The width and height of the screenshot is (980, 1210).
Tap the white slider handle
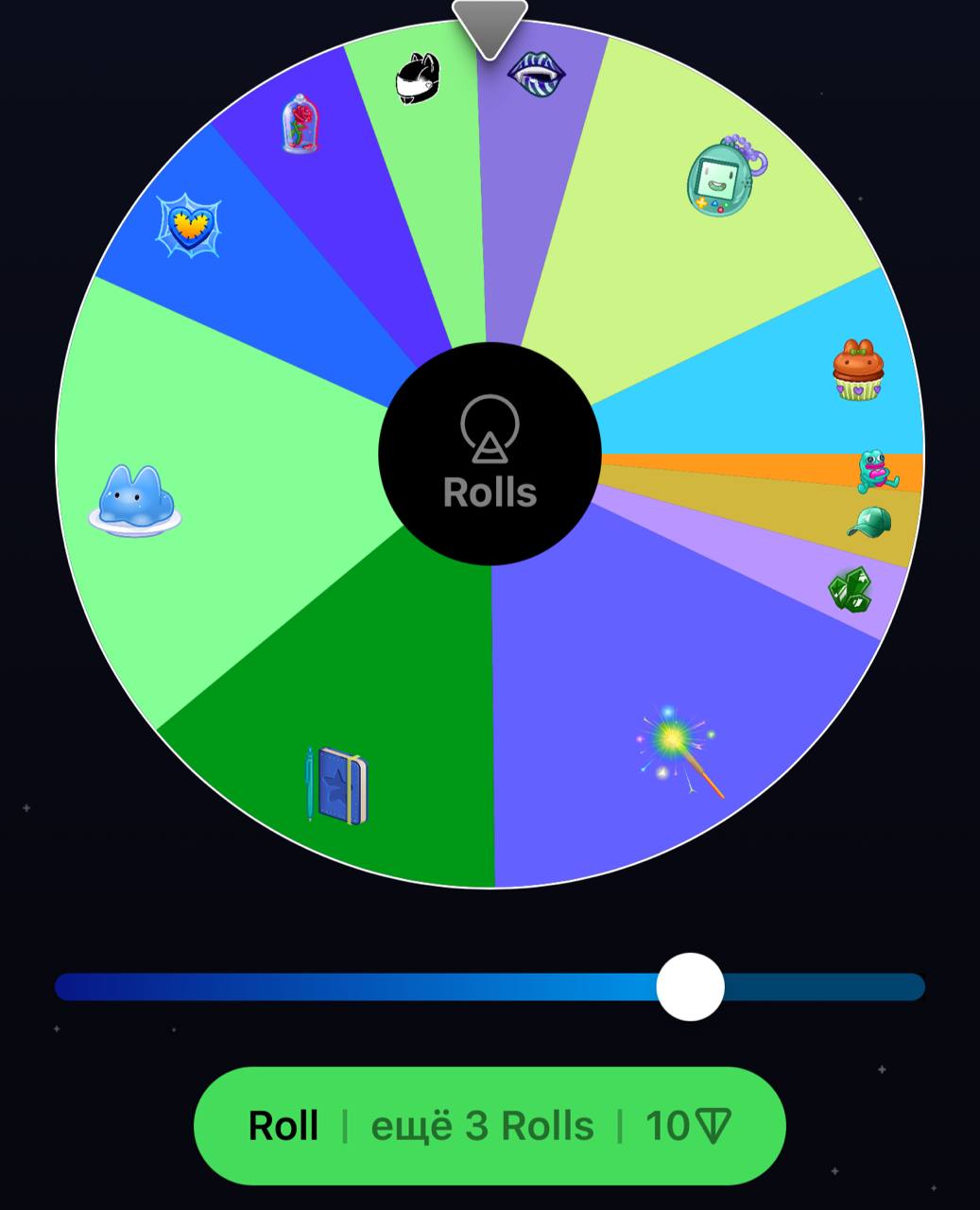pos(690,987)
